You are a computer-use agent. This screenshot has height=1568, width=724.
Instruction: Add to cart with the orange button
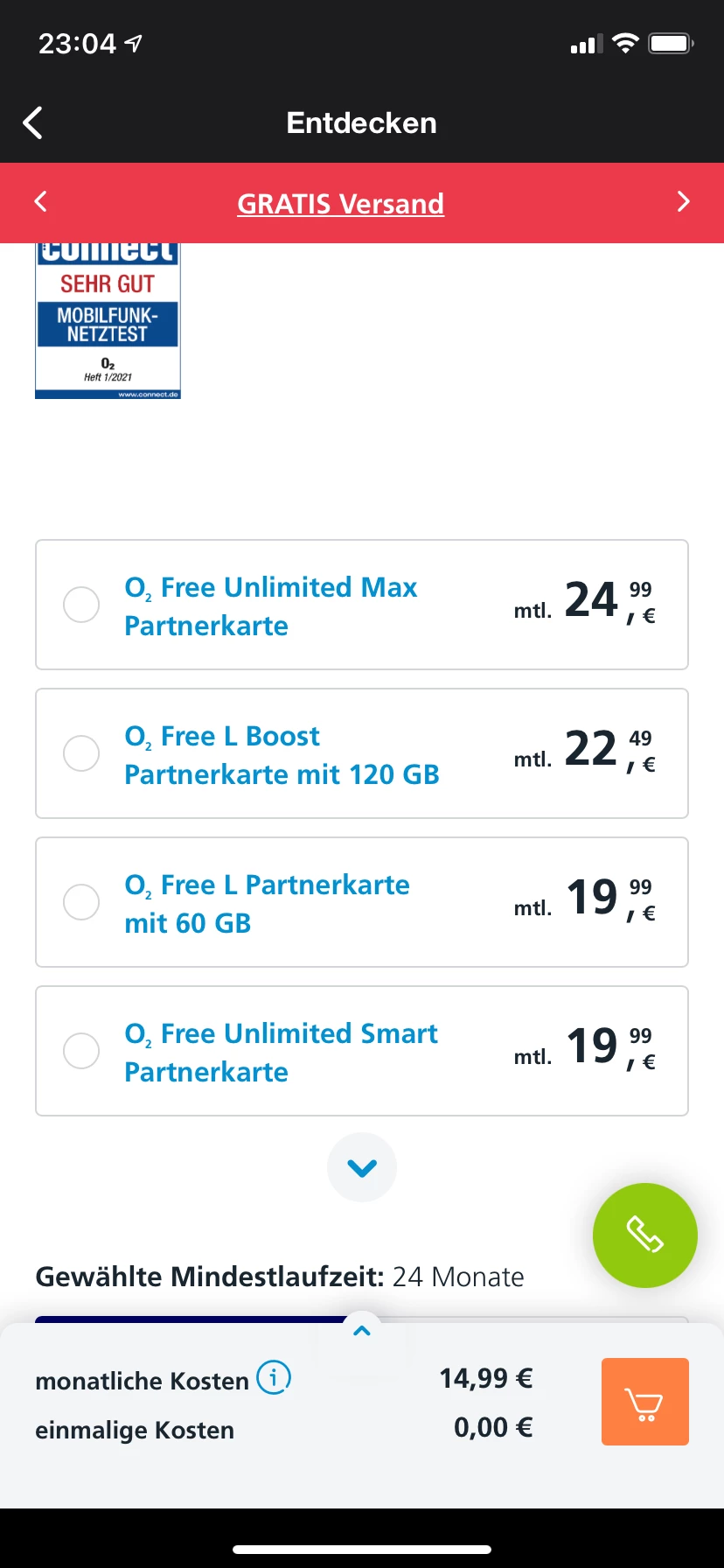click(644, 1402)
